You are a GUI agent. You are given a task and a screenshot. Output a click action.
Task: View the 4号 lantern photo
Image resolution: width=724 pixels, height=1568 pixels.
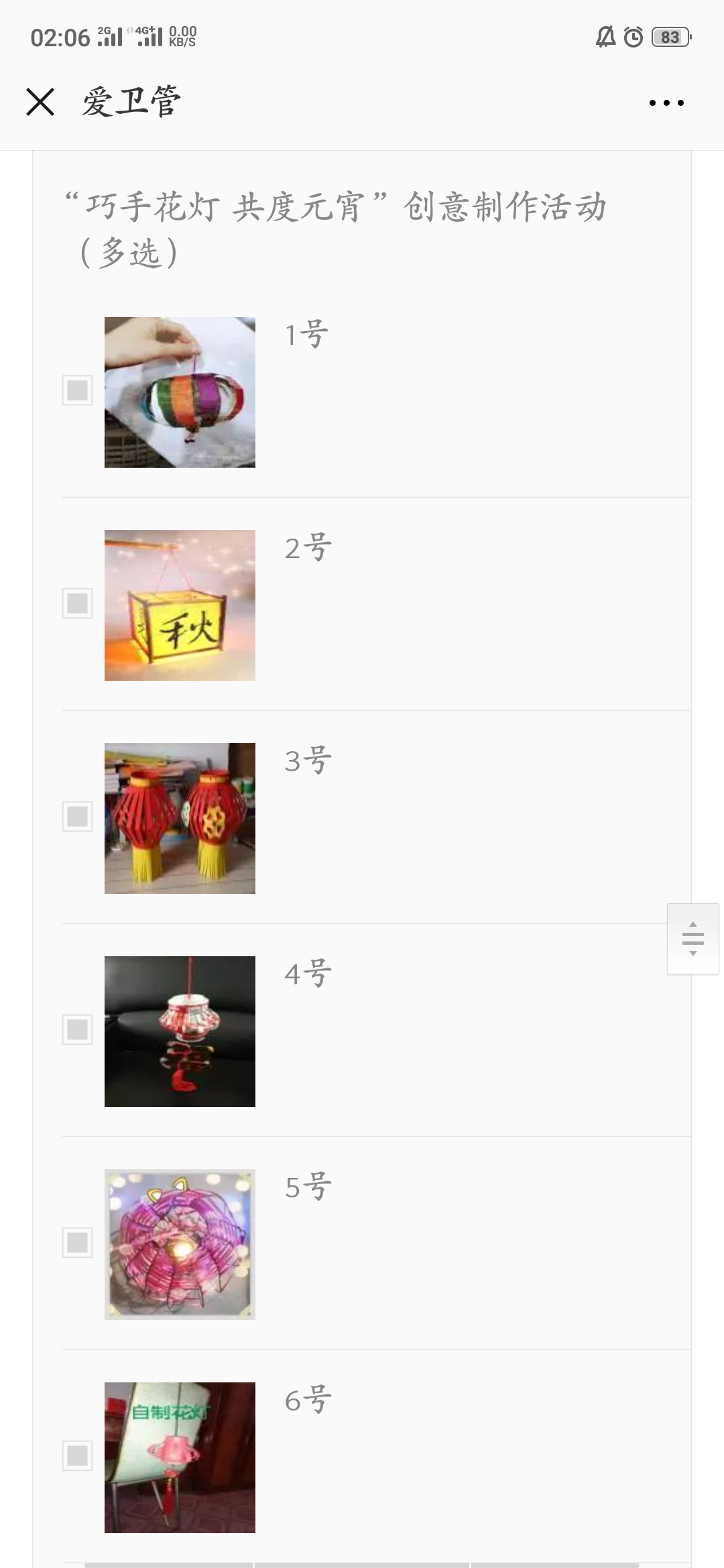pyautogui.click(x=180, y=1031)
